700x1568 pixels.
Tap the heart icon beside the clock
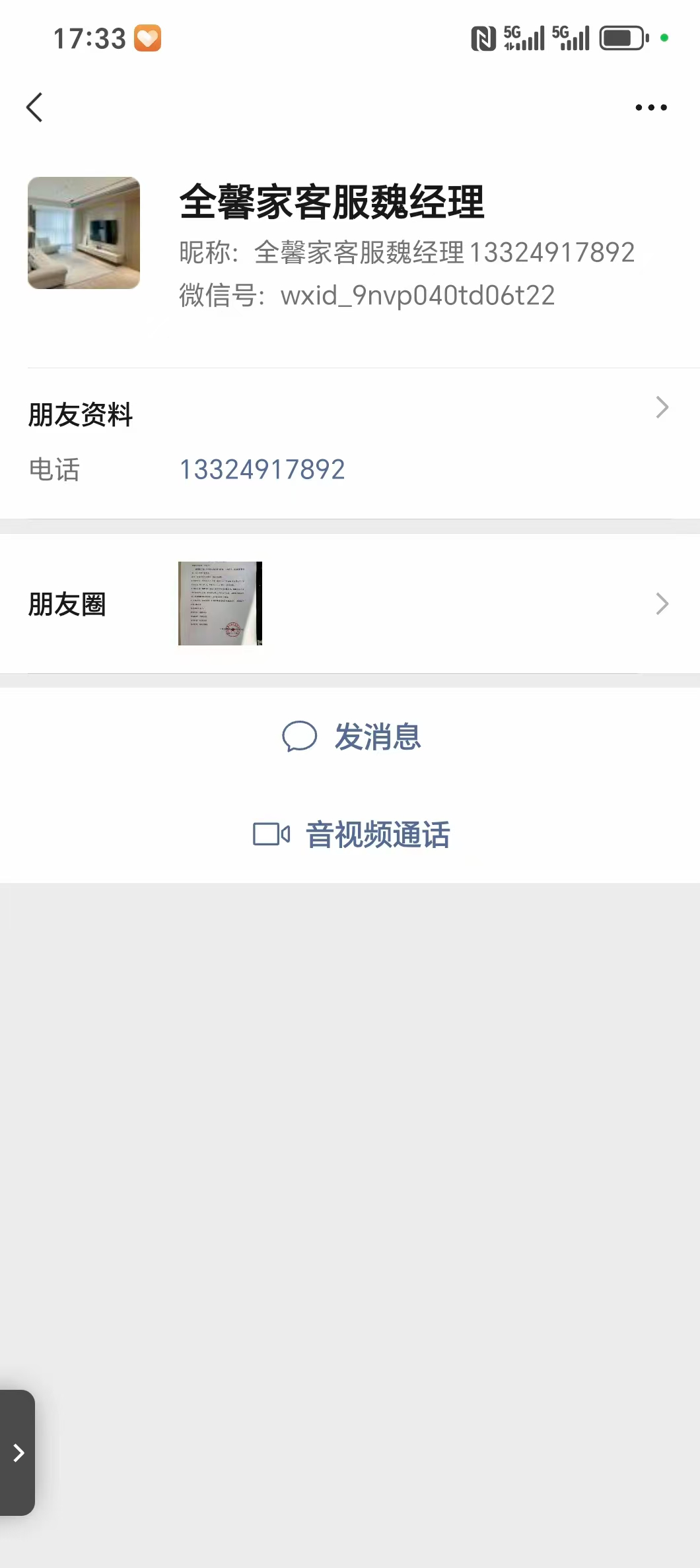coord(148,38)
